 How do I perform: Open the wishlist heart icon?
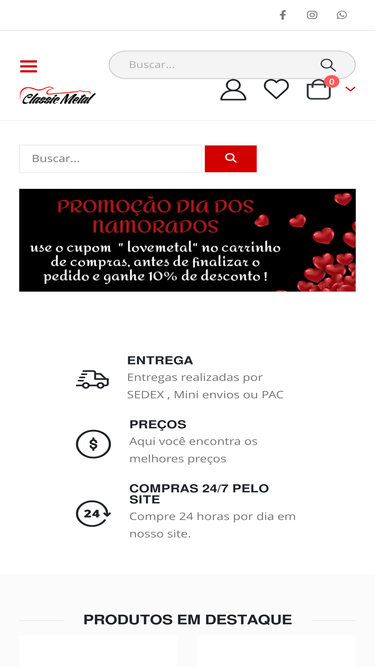click(276, 89)
